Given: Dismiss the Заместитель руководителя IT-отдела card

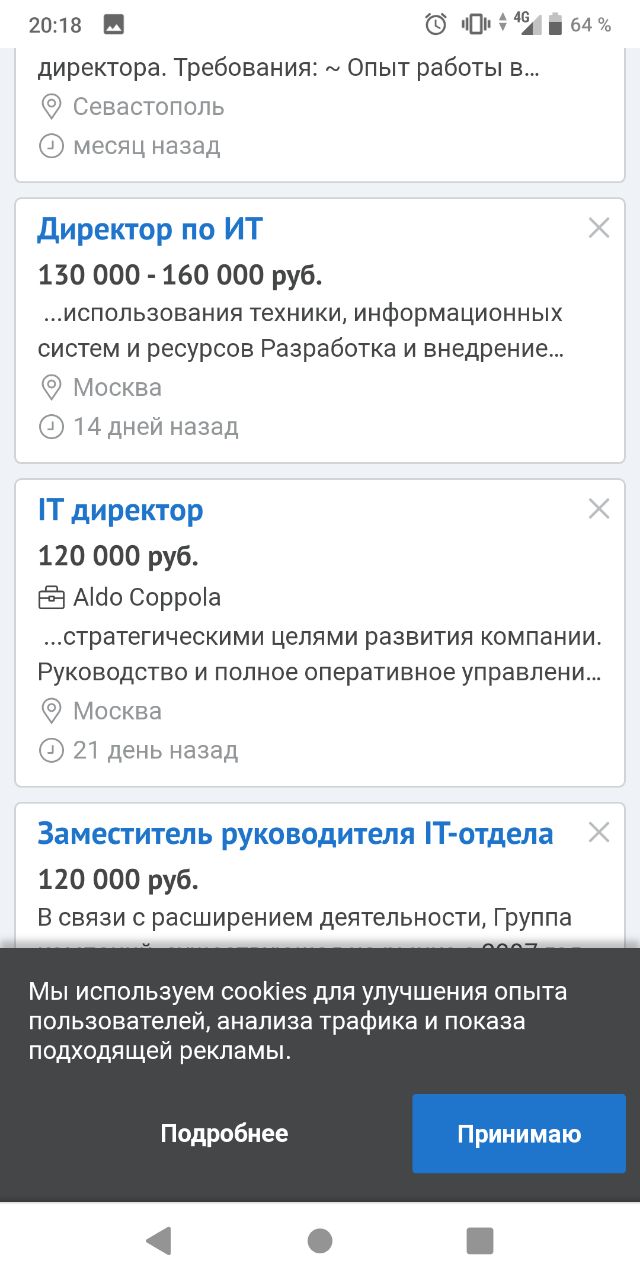Looking at the screenshot, I should point(599,832).
